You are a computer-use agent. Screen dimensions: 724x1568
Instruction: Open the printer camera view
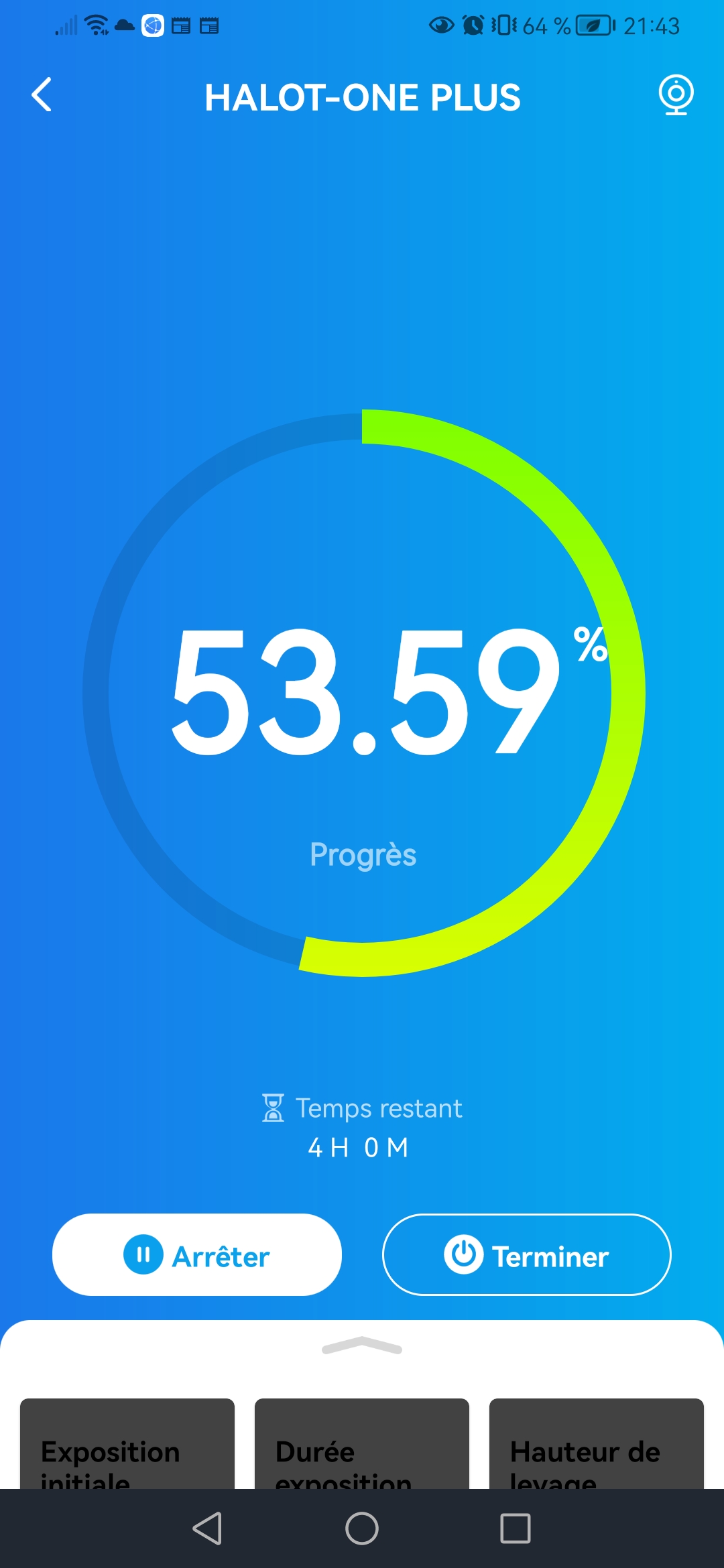coord(676,94)
